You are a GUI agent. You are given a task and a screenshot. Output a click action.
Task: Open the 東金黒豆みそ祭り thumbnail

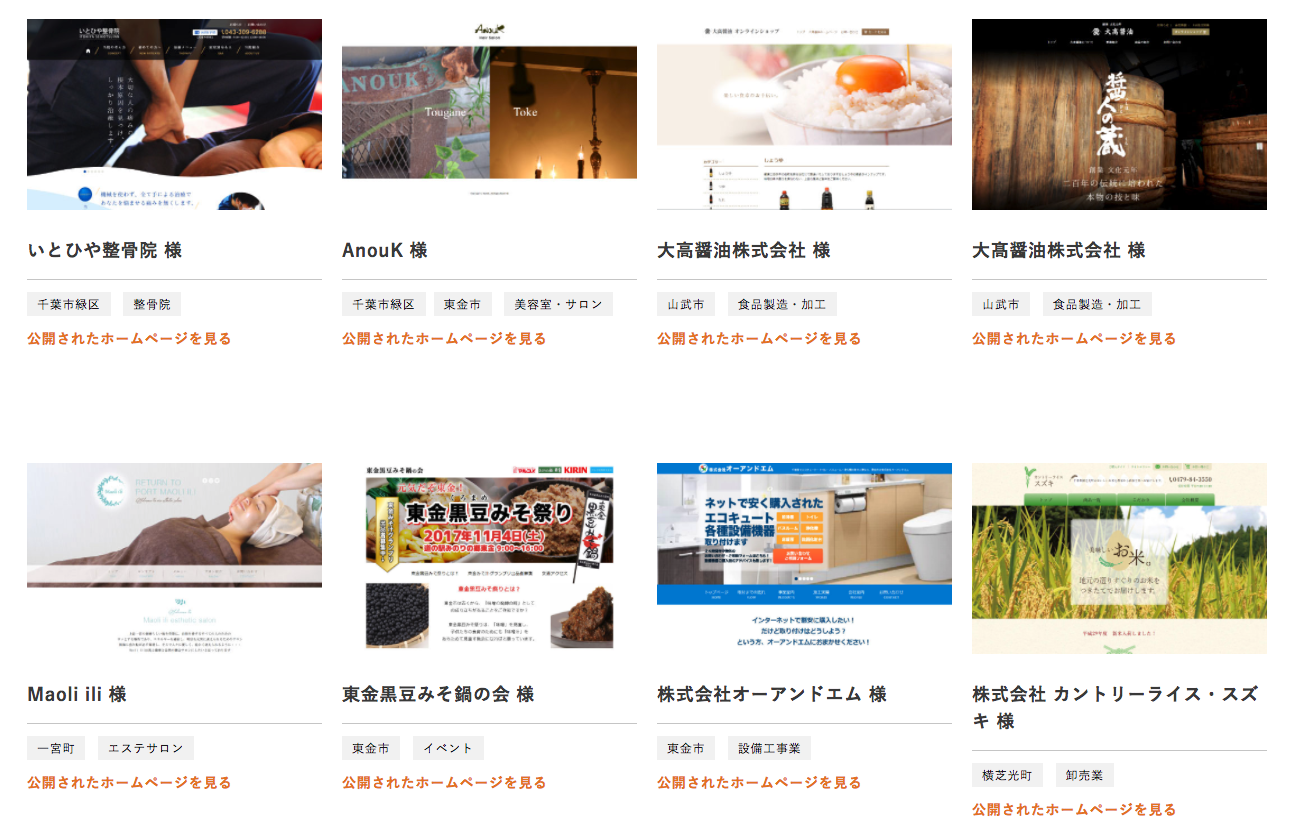click(489, 557)
